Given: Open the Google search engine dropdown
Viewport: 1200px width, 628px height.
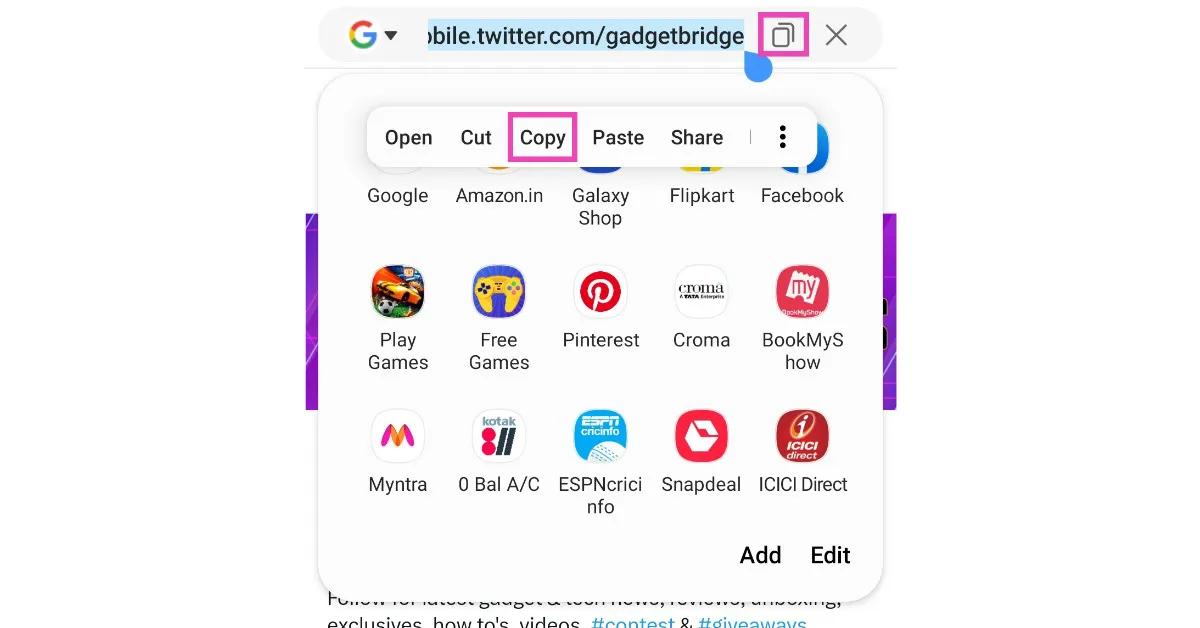Looking at the screenshot, I should (373, 36).
